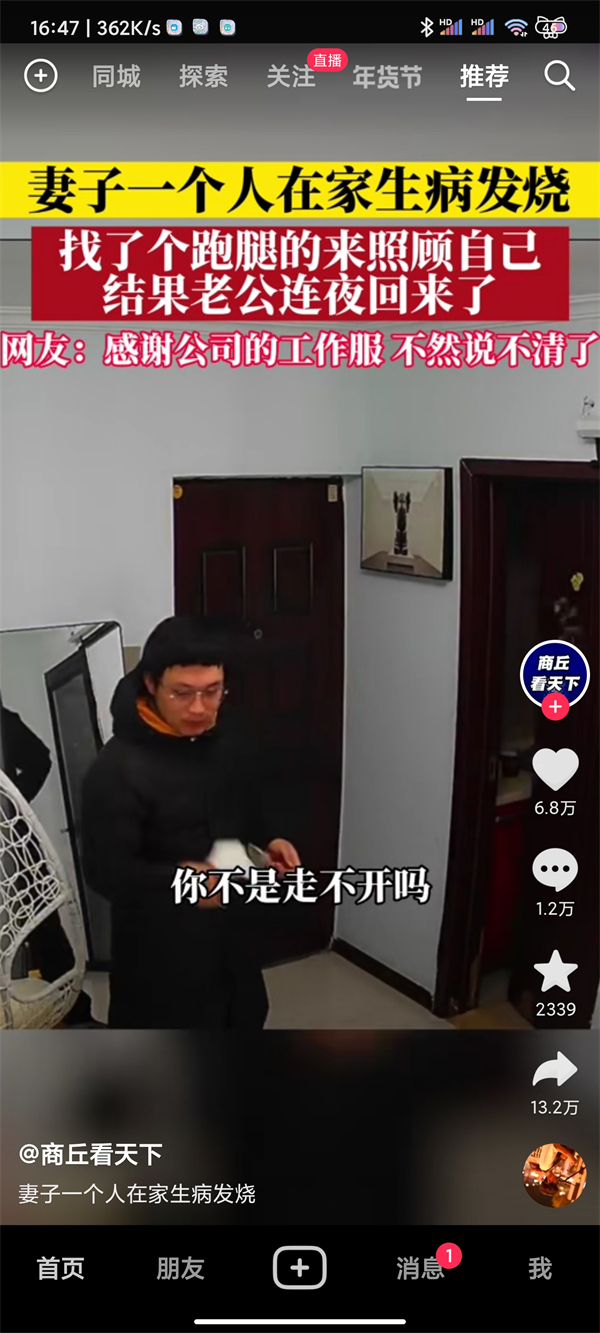The width and height of the screenshot is (600, 1333).
Task: Open @商丘看天下 username link
Action: pos(90,1155)
